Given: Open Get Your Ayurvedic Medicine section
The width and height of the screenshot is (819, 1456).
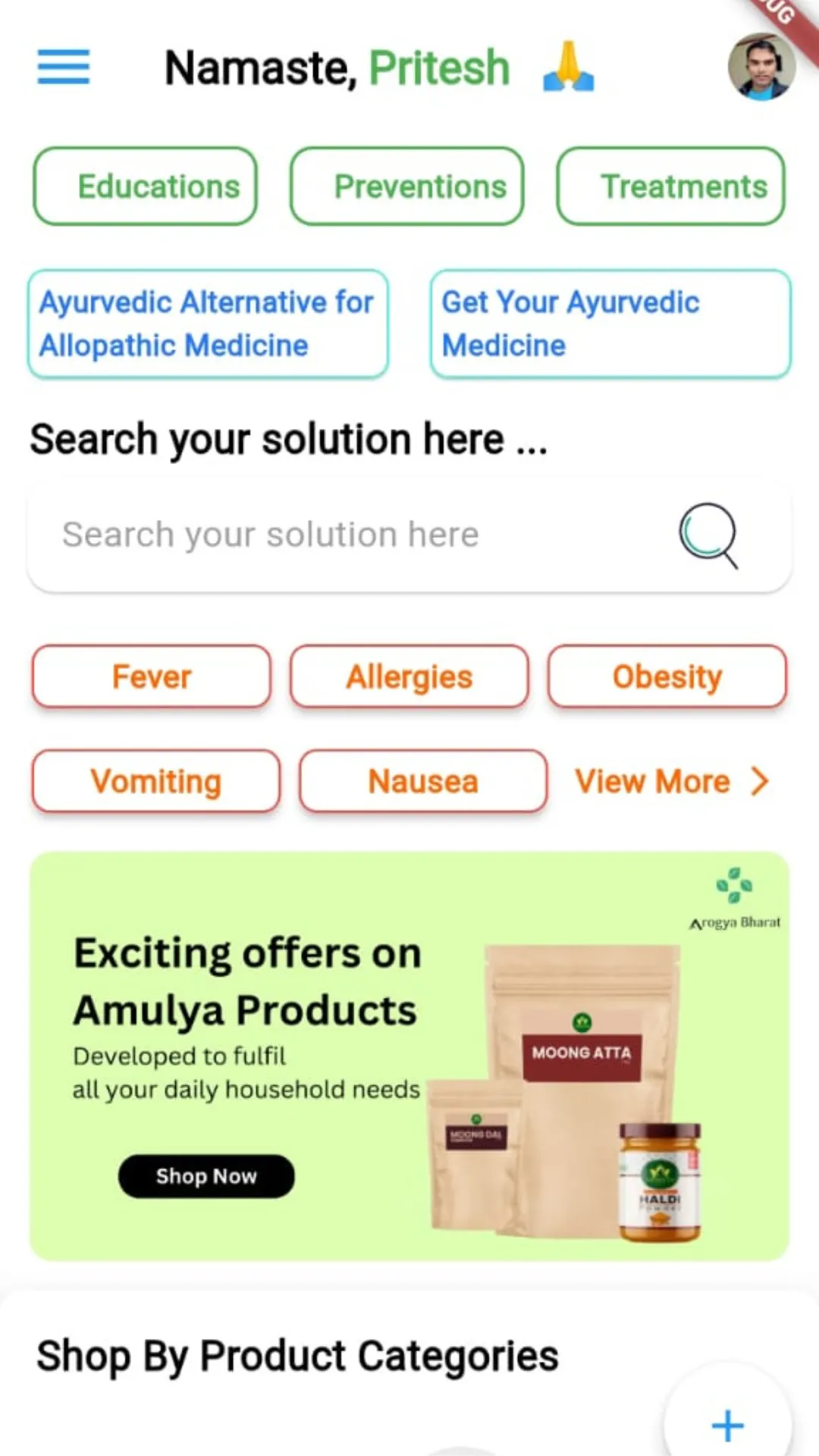Looking at the screenshot, I should [609, 324].
